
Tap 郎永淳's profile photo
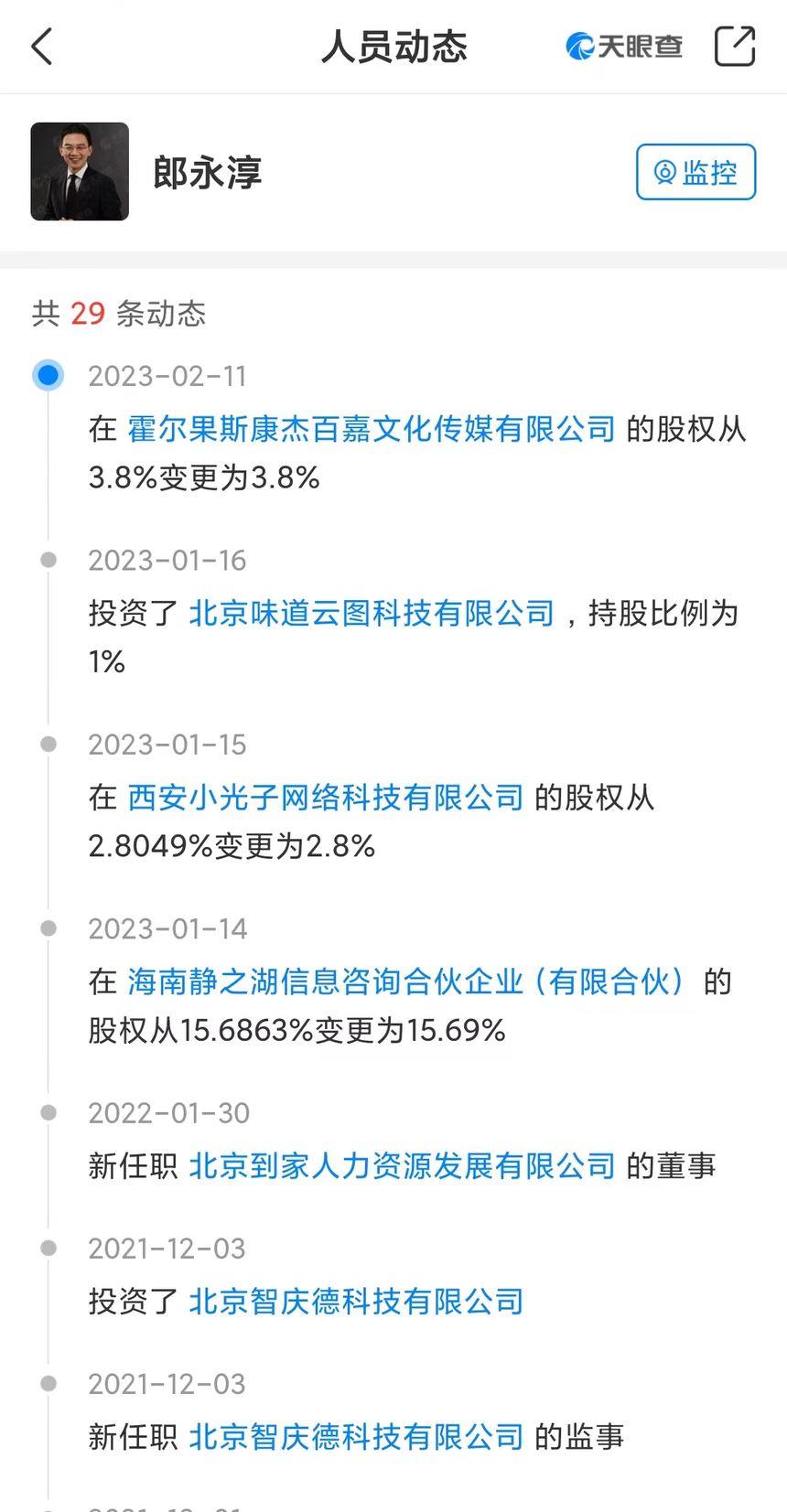tap(80, 172)
